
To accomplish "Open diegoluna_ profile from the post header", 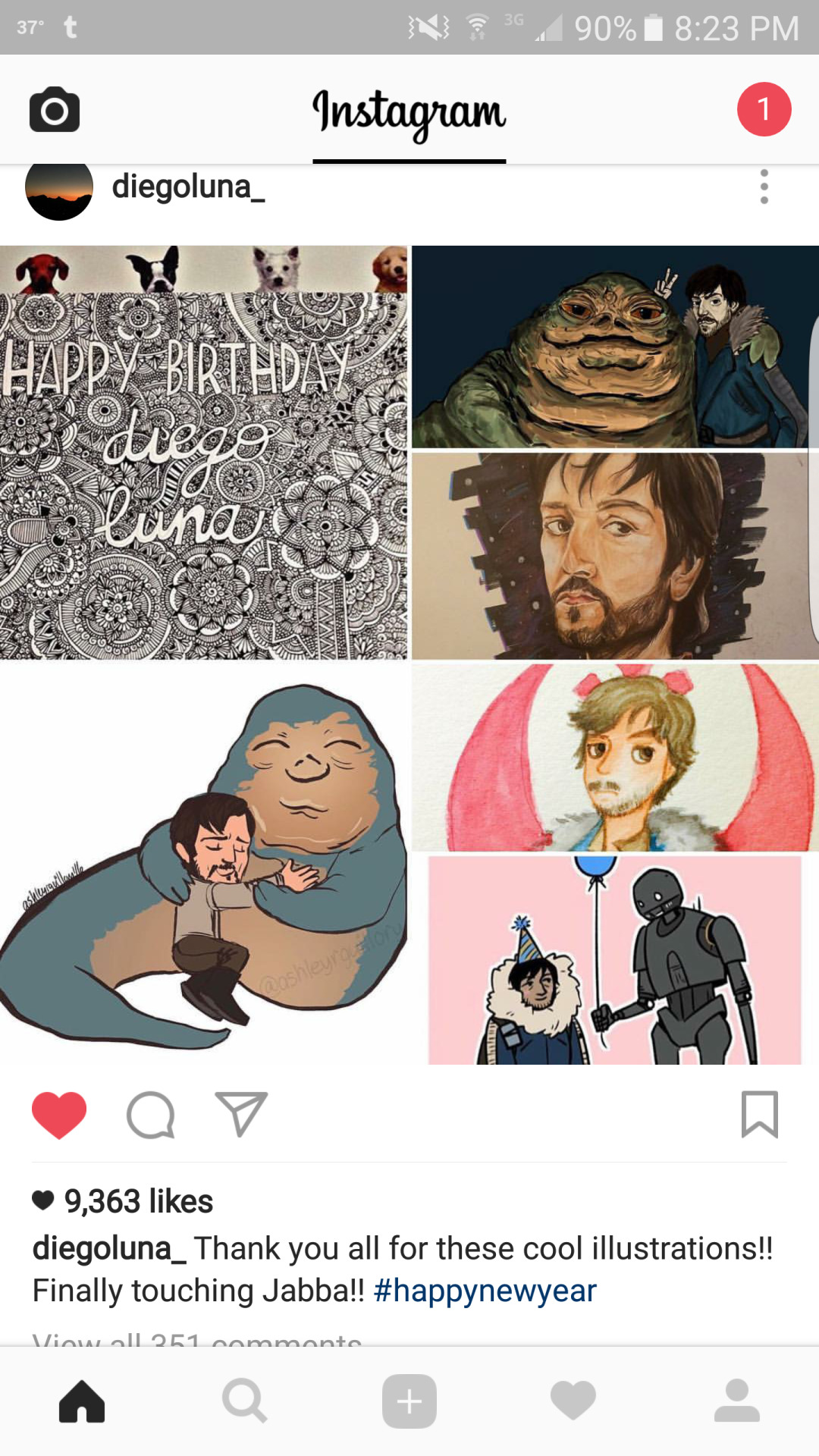I will (188, 187).
